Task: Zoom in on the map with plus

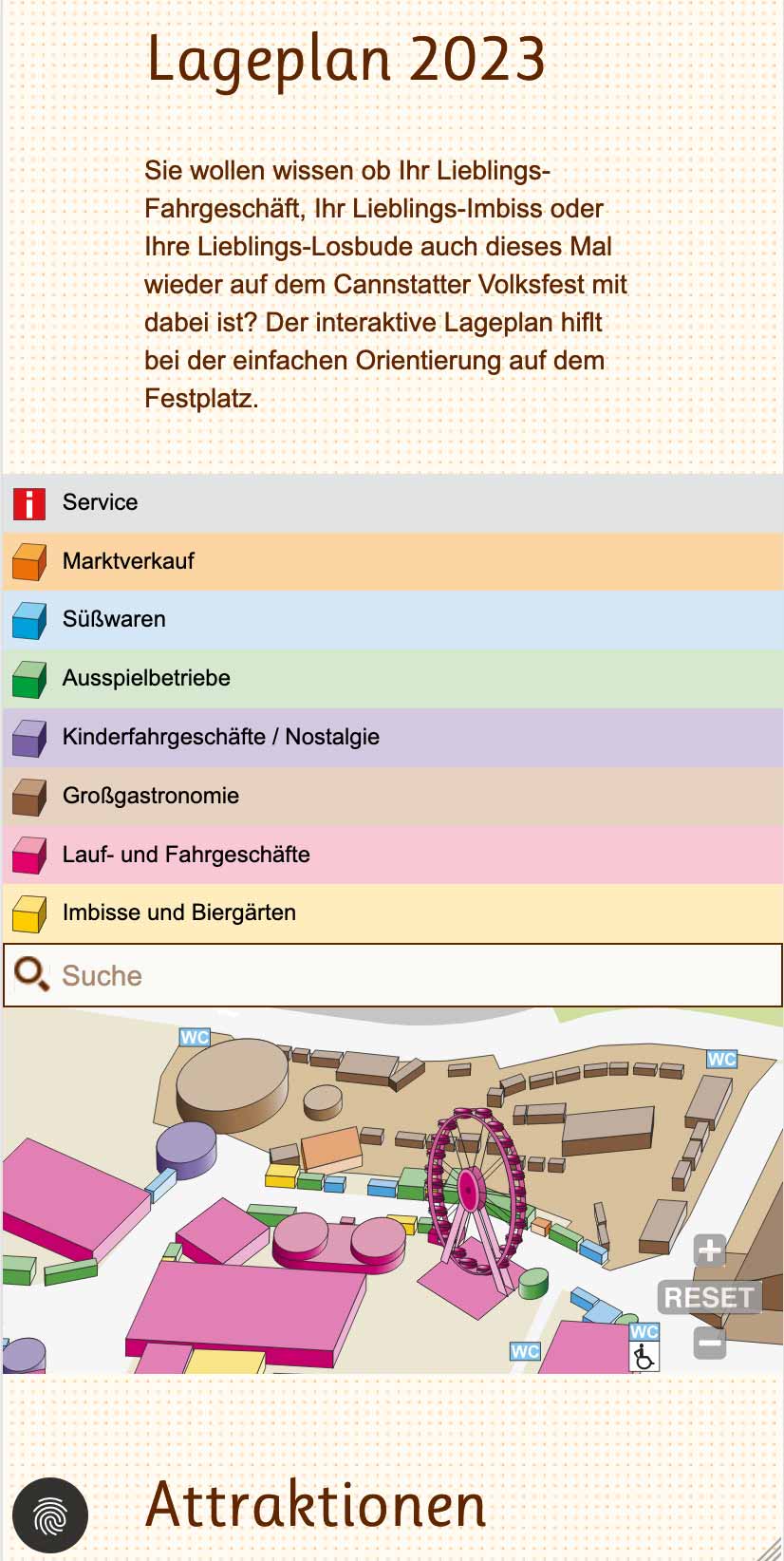Action: tap(709, 1251)
